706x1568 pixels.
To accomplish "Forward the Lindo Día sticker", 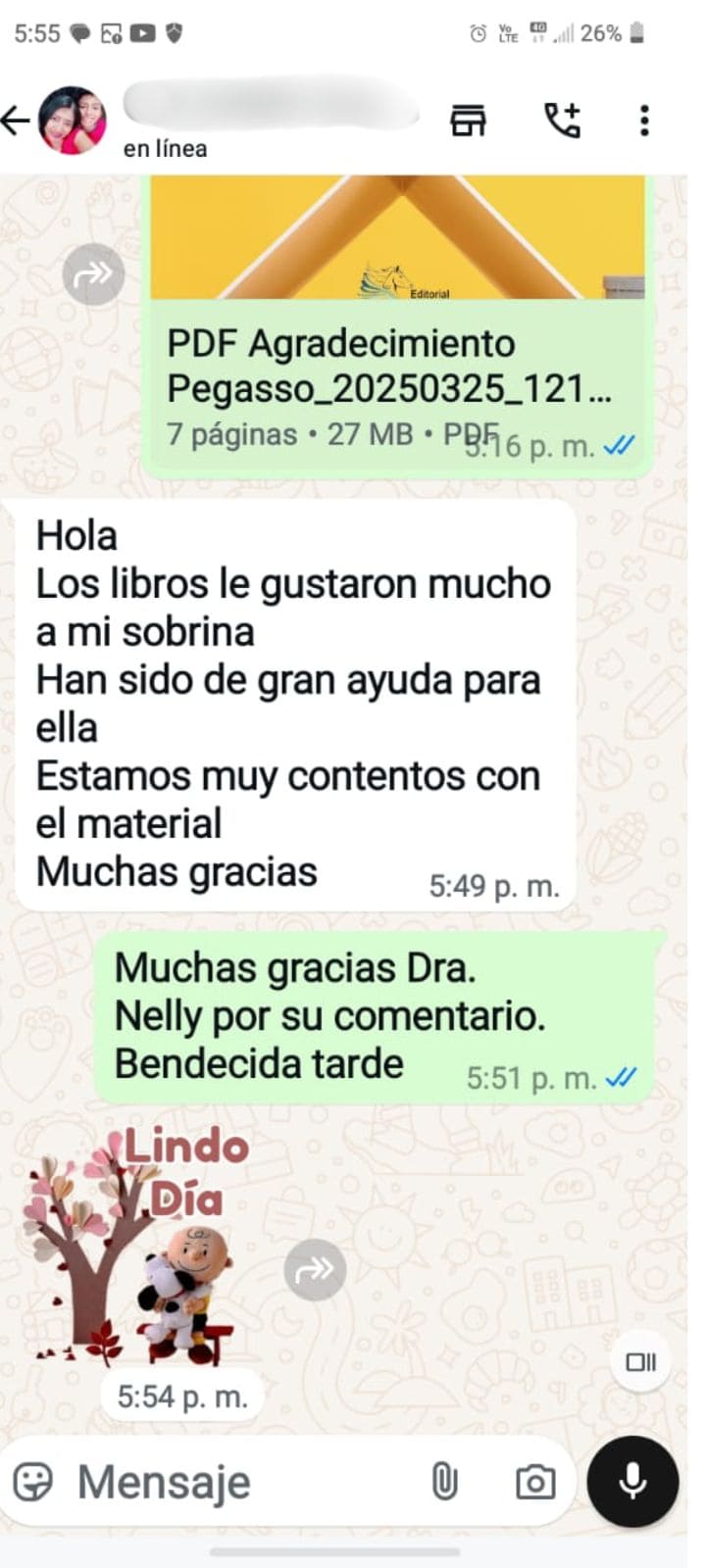I will (x=315, y=1270).
